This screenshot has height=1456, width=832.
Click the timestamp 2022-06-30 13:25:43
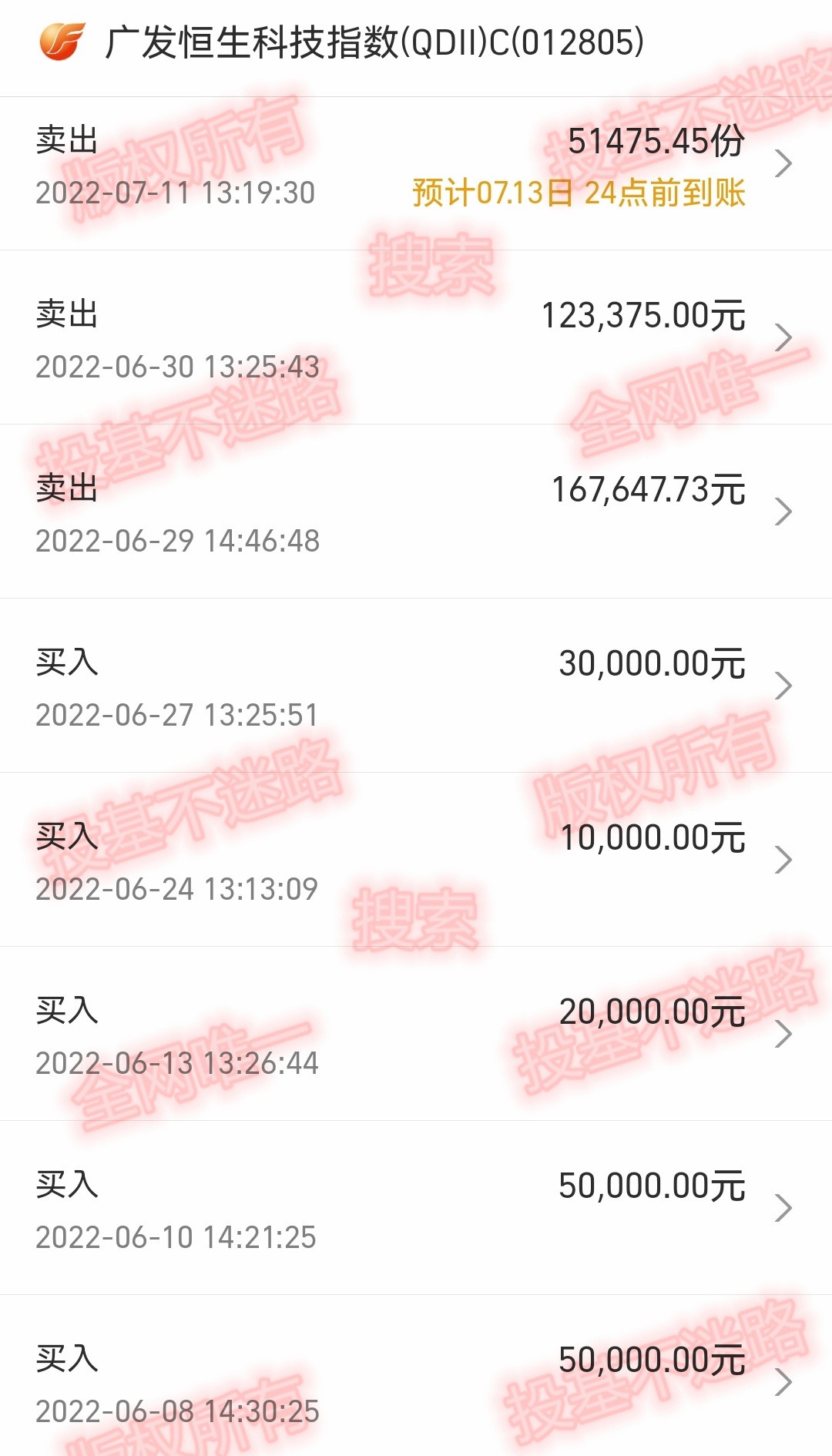[x=177, y=366]
